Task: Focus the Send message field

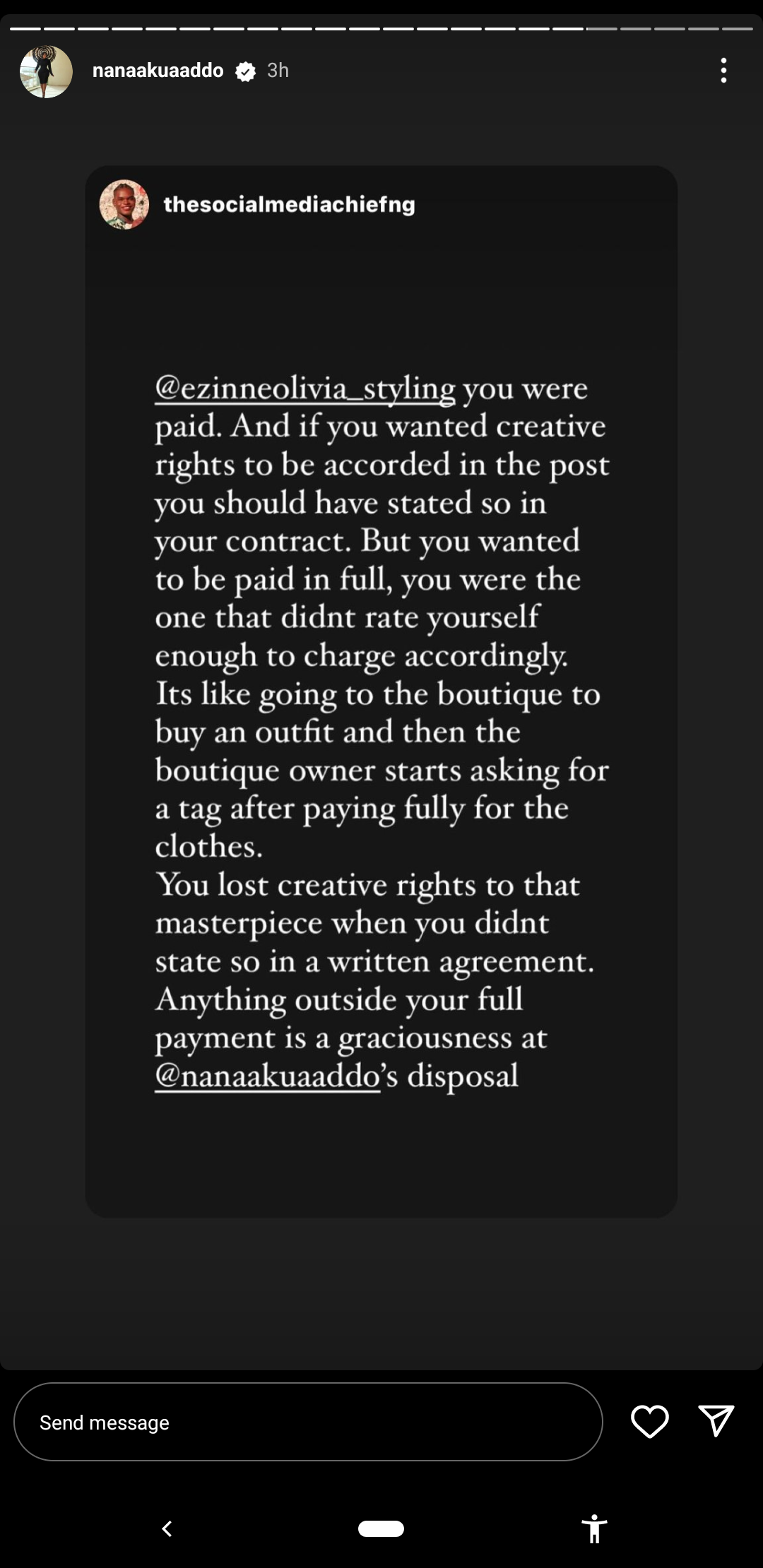Action: pyautogui.click(x=308, y=1423)
